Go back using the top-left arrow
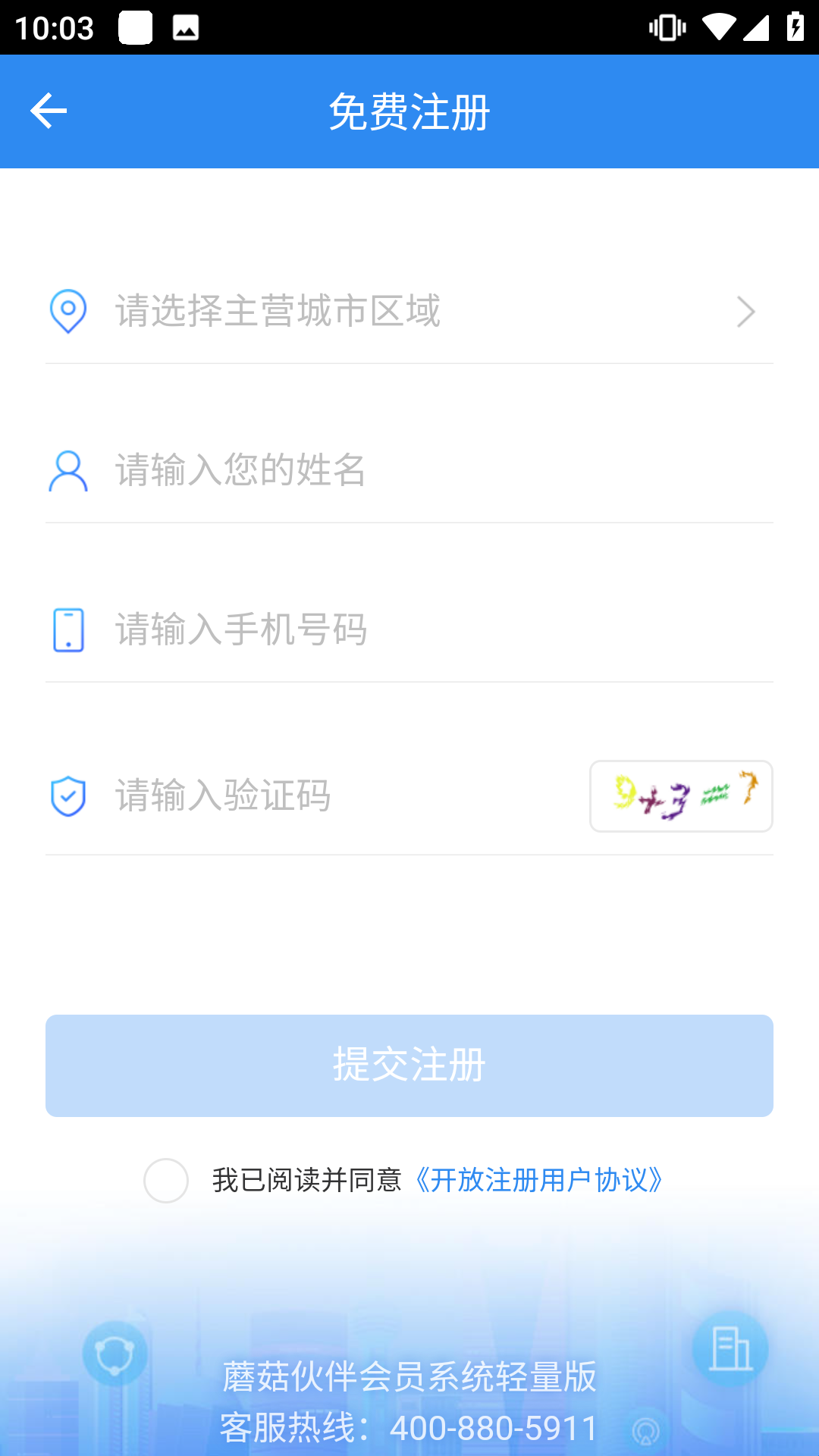This screenshot has height=1456, width=819. 49,111
